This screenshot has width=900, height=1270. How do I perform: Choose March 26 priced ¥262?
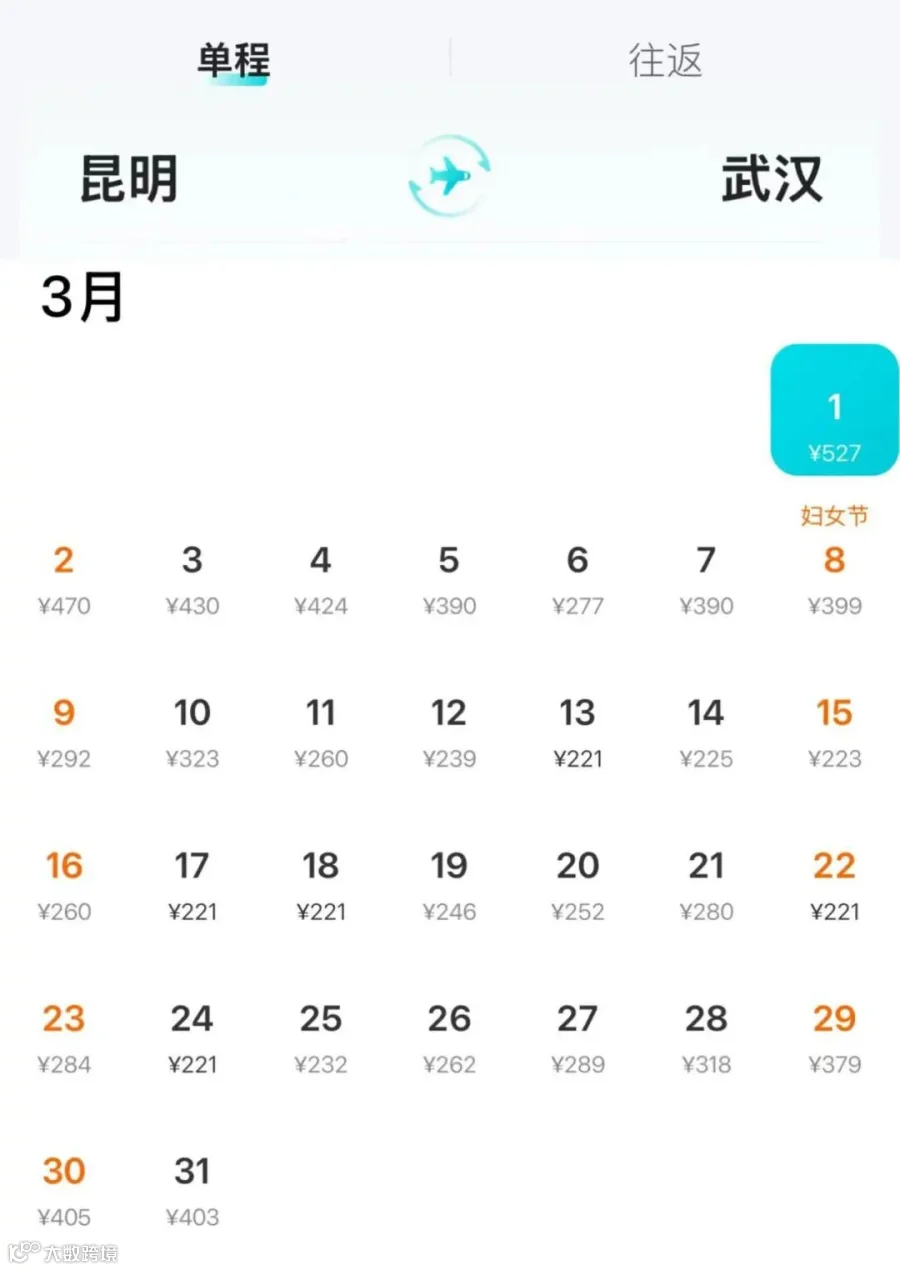click(x=449, y=1039)
